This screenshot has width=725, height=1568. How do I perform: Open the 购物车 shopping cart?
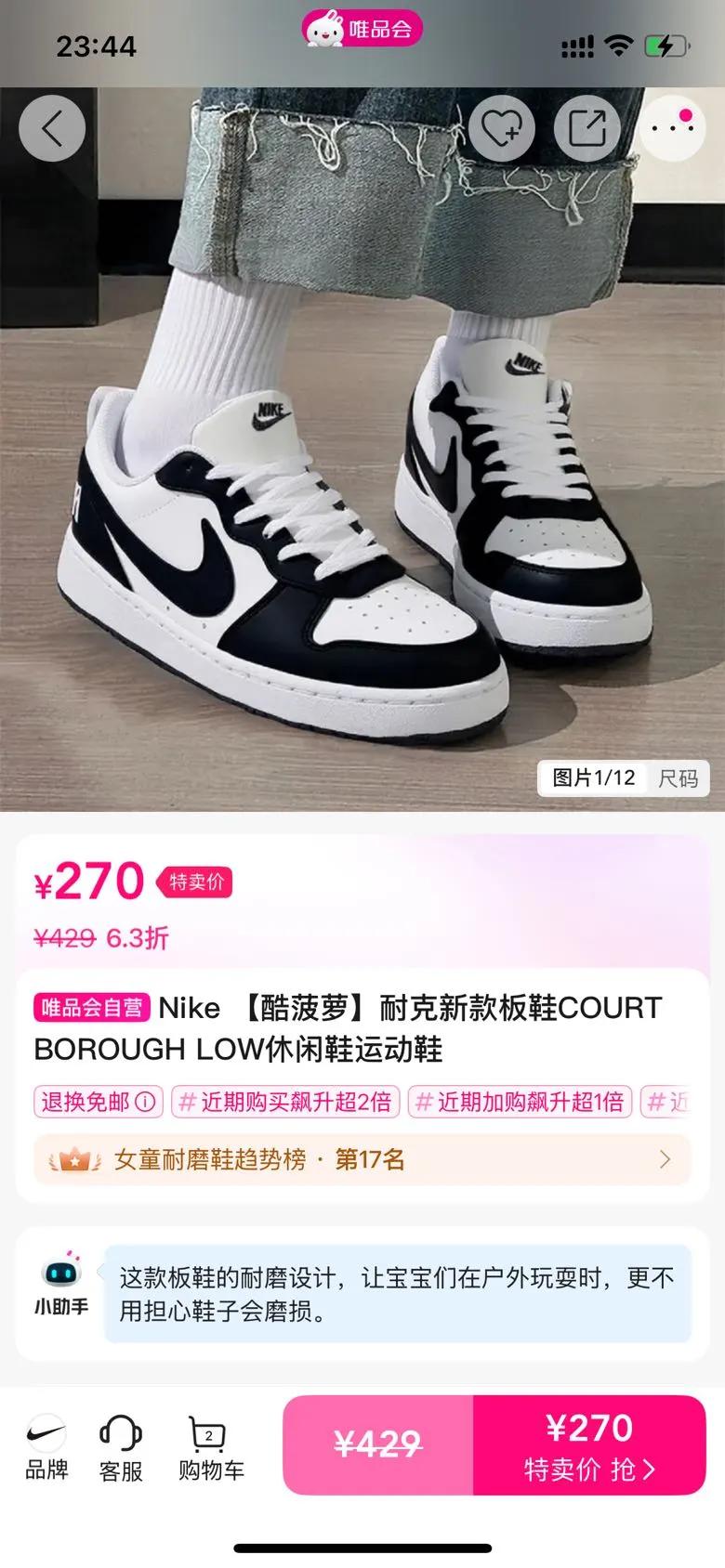[x=211, y=1446]
